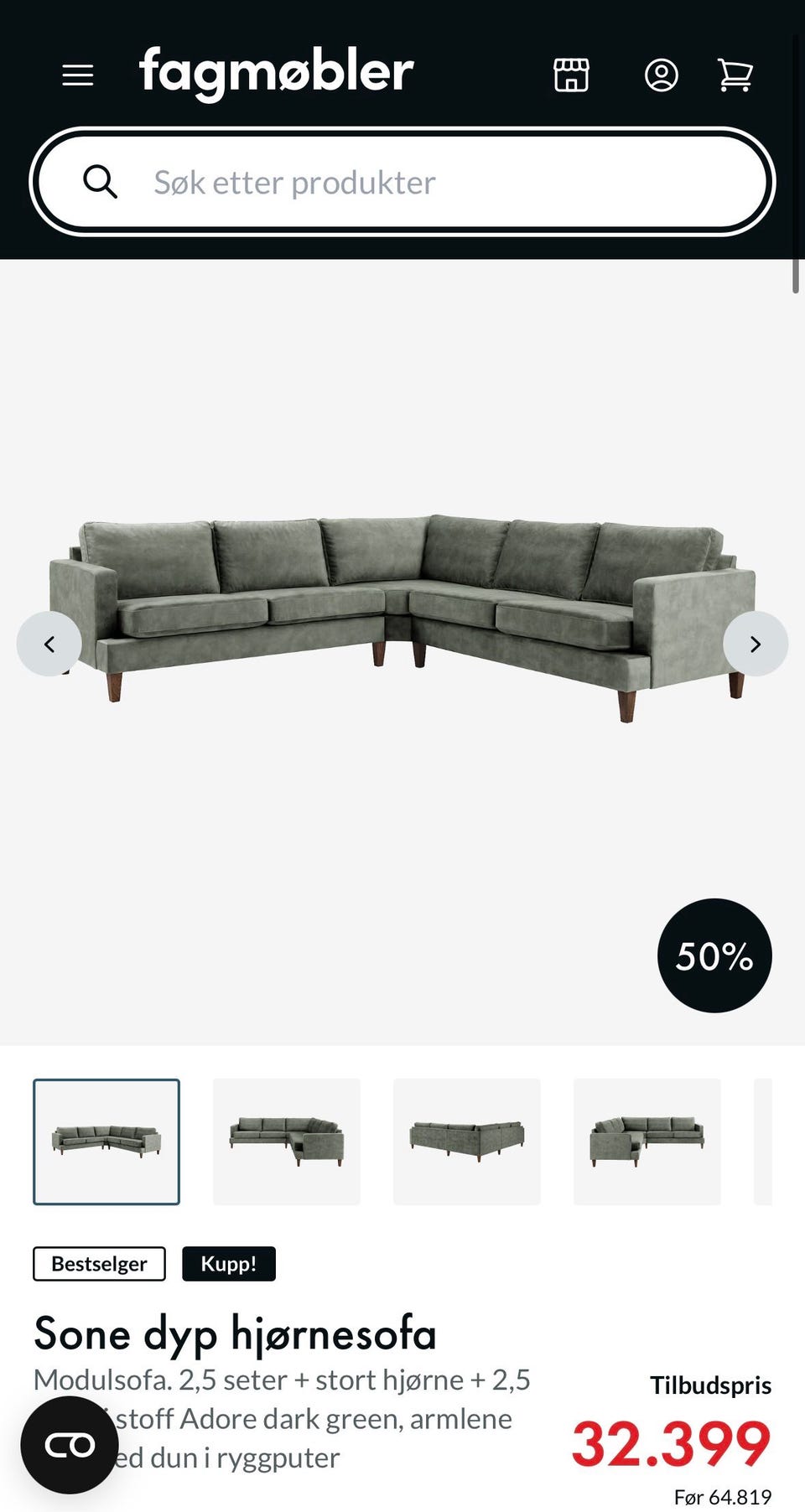The height and width of the screenshot is (1512, 805).
Task: Open the main sofa product image
Action: point(402,619)
